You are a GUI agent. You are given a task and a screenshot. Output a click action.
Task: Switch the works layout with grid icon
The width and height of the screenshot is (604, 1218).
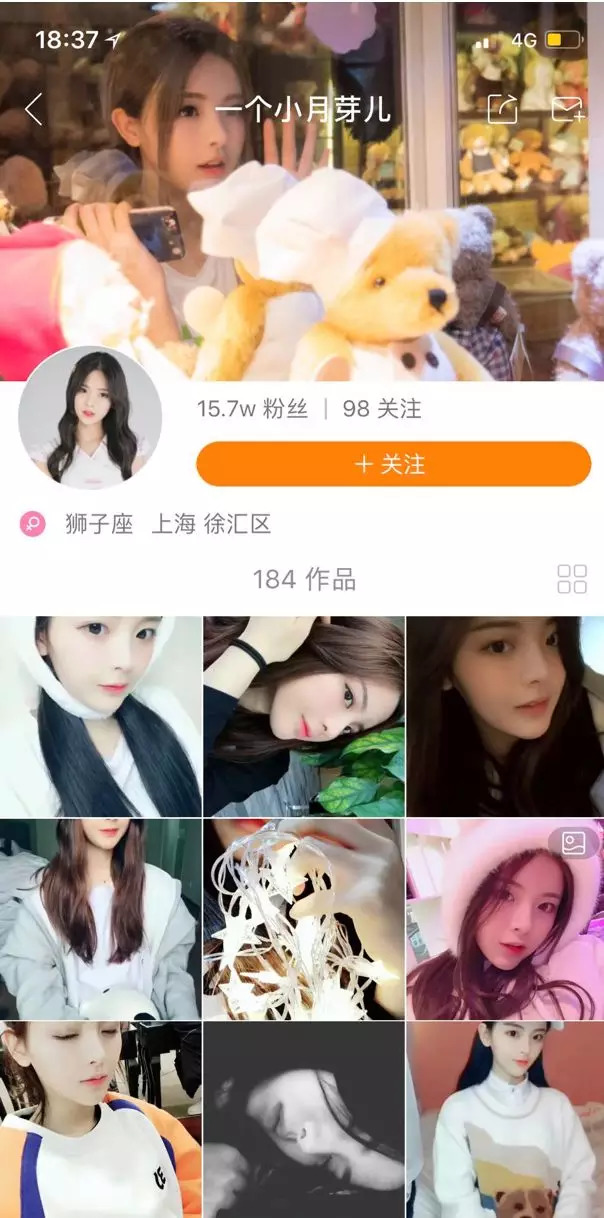[572, 579]
